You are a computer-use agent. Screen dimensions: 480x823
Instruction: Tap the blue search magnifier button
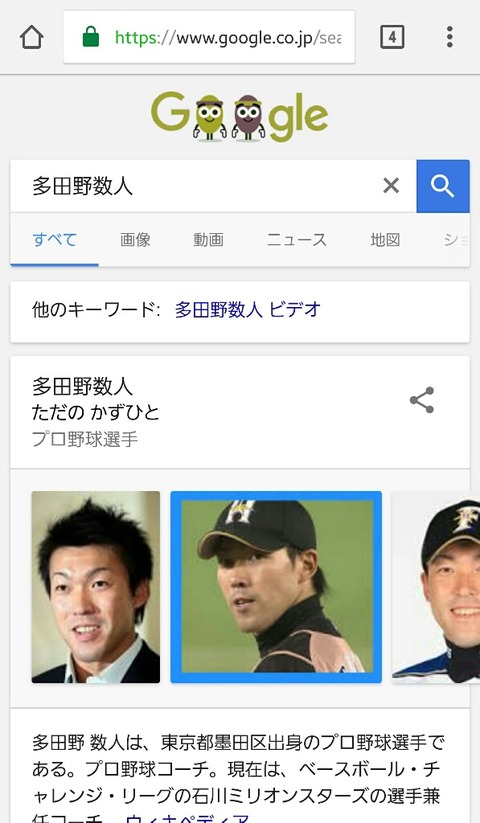pyautogui.click(x=443, y=186)
